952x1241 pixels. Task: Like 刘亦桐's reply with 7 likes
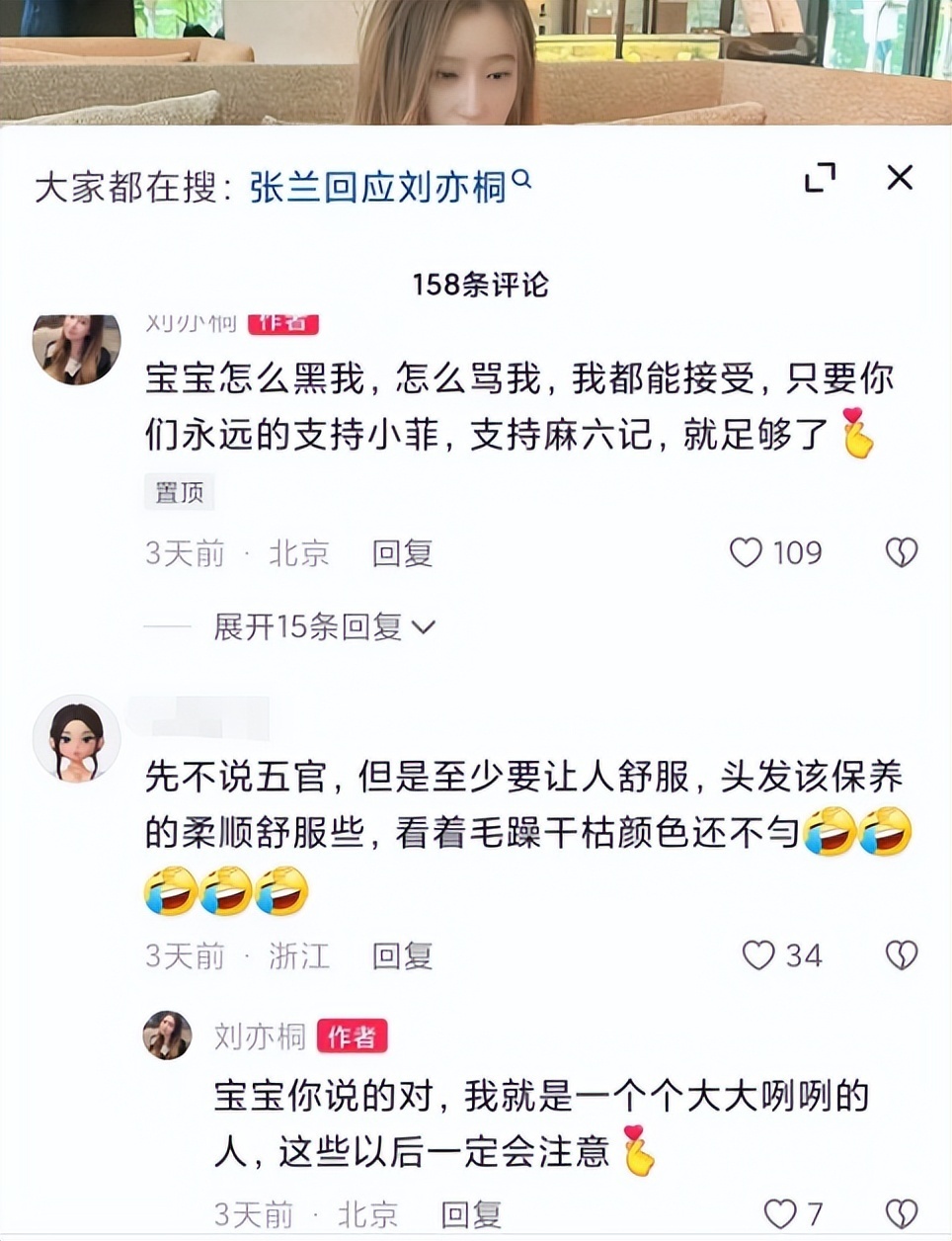780,1213
